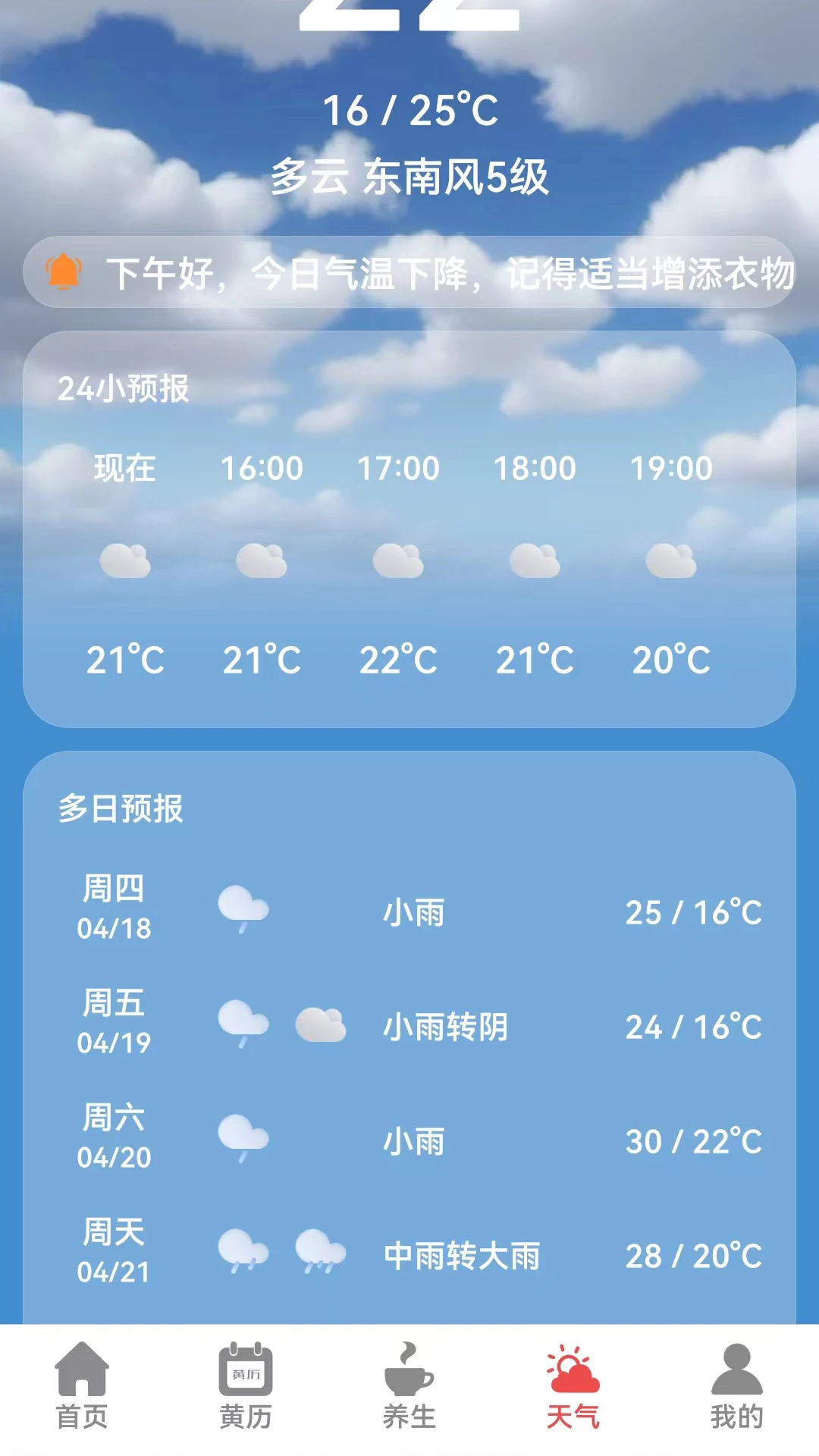Open the 24小时预报 section header
Image resolution: width=819 pixels, height=1456 pixels.
pos(126,390)
